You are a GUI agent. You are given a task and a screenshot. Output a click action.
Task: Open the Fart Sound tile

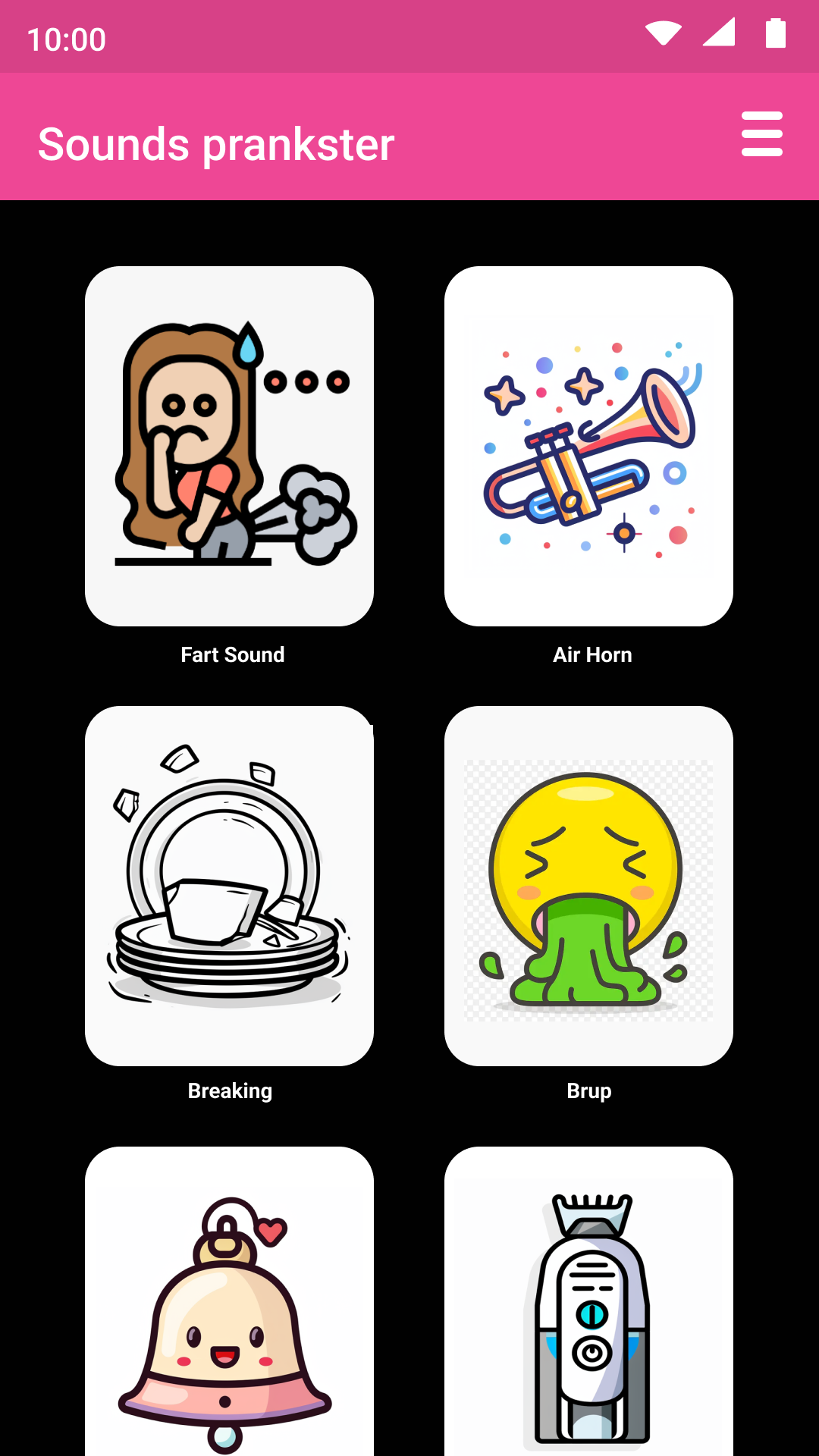[x=229, y=446]
